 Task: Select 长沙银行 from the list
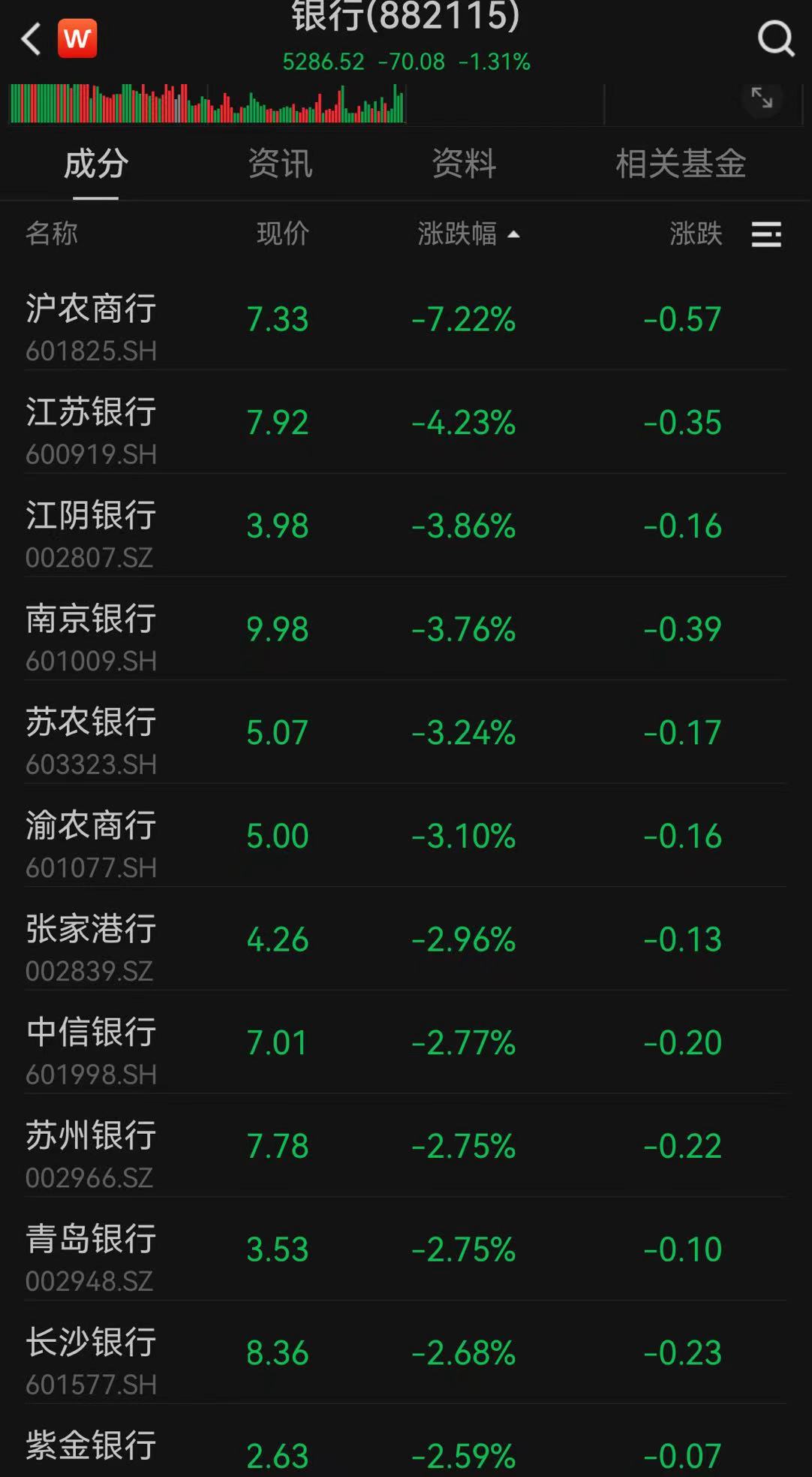coord(92,1353)
